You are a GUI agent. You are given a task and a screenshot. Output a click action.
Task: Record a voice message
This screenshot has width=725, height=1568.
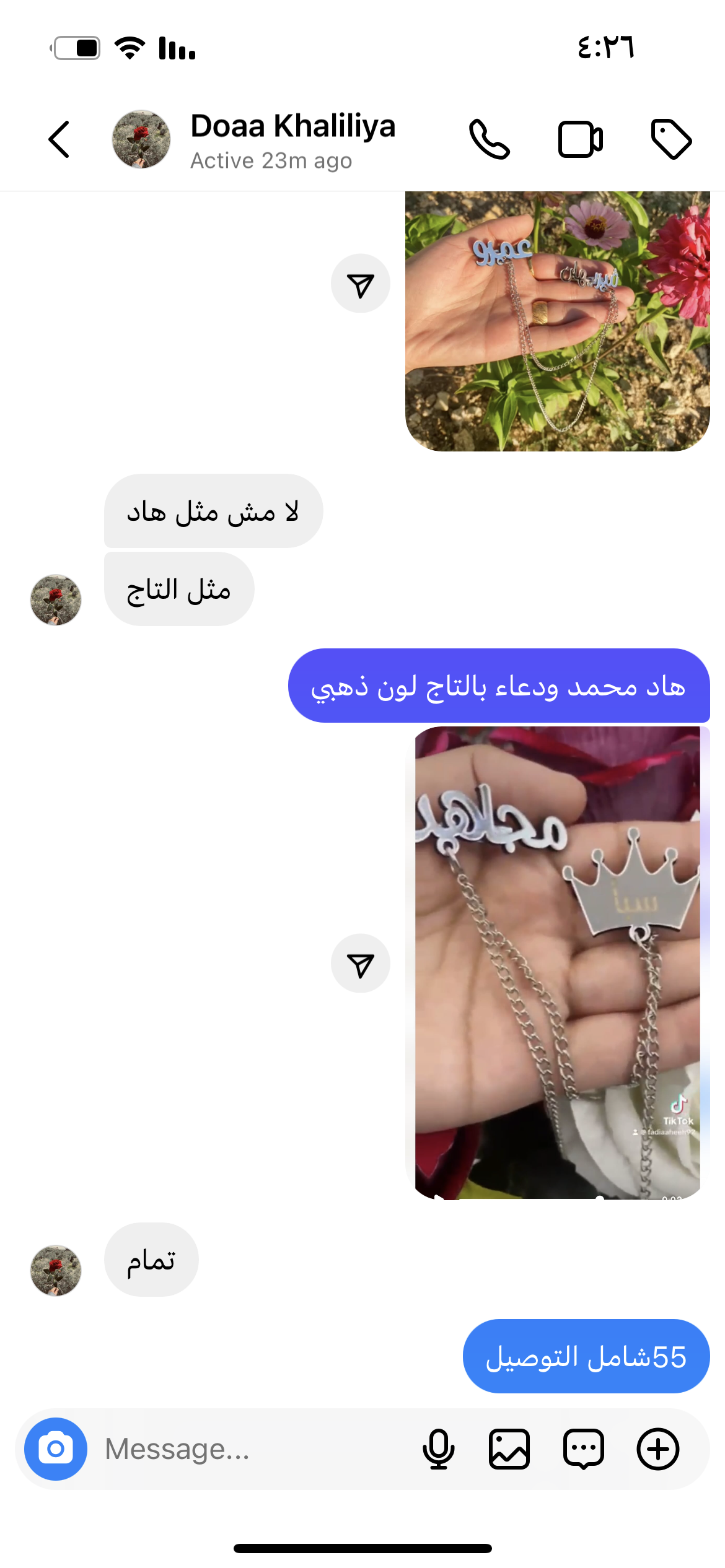[x=438, y=1449]
